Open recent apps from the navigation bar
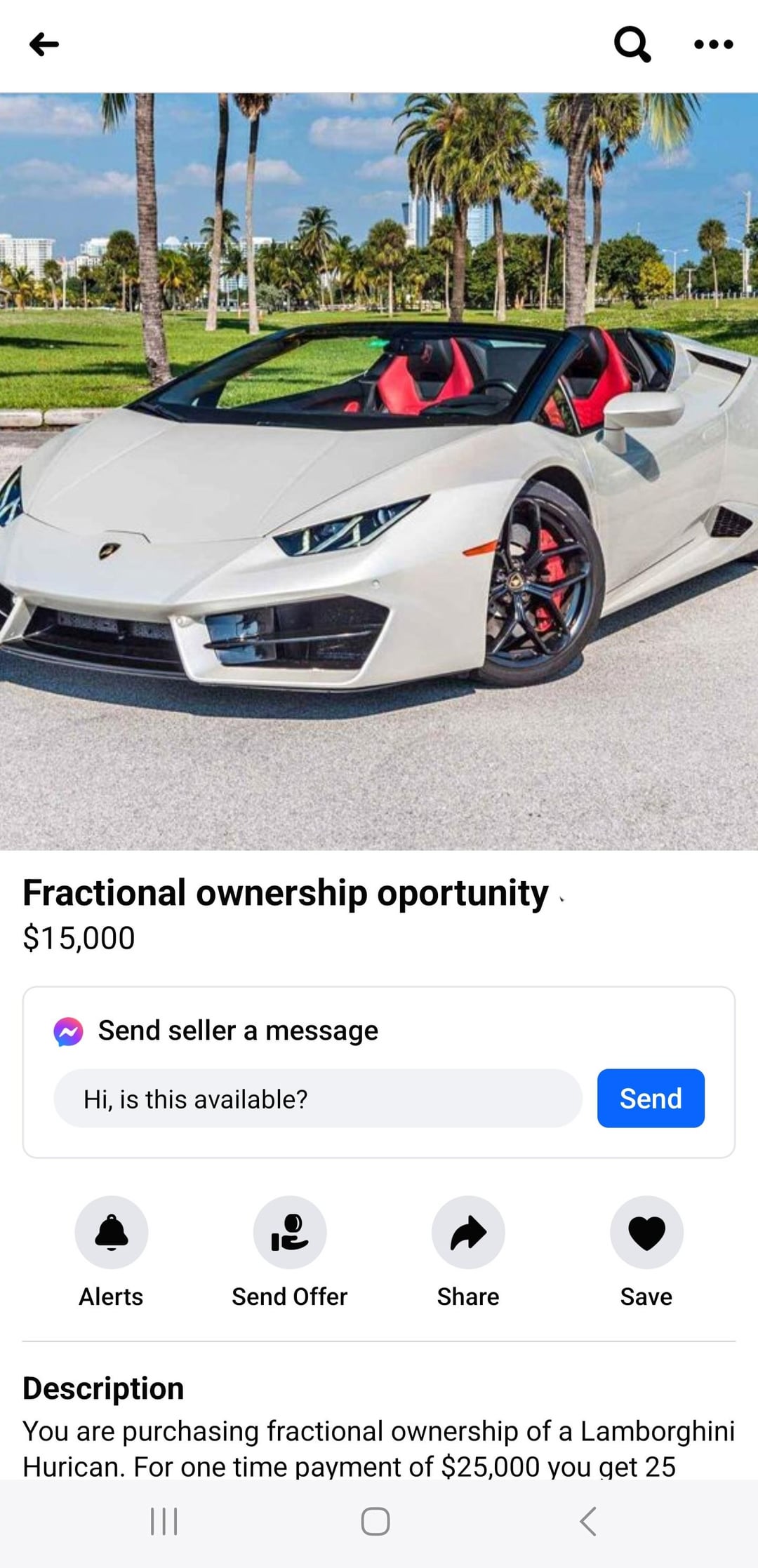 tap(164, 1521)
